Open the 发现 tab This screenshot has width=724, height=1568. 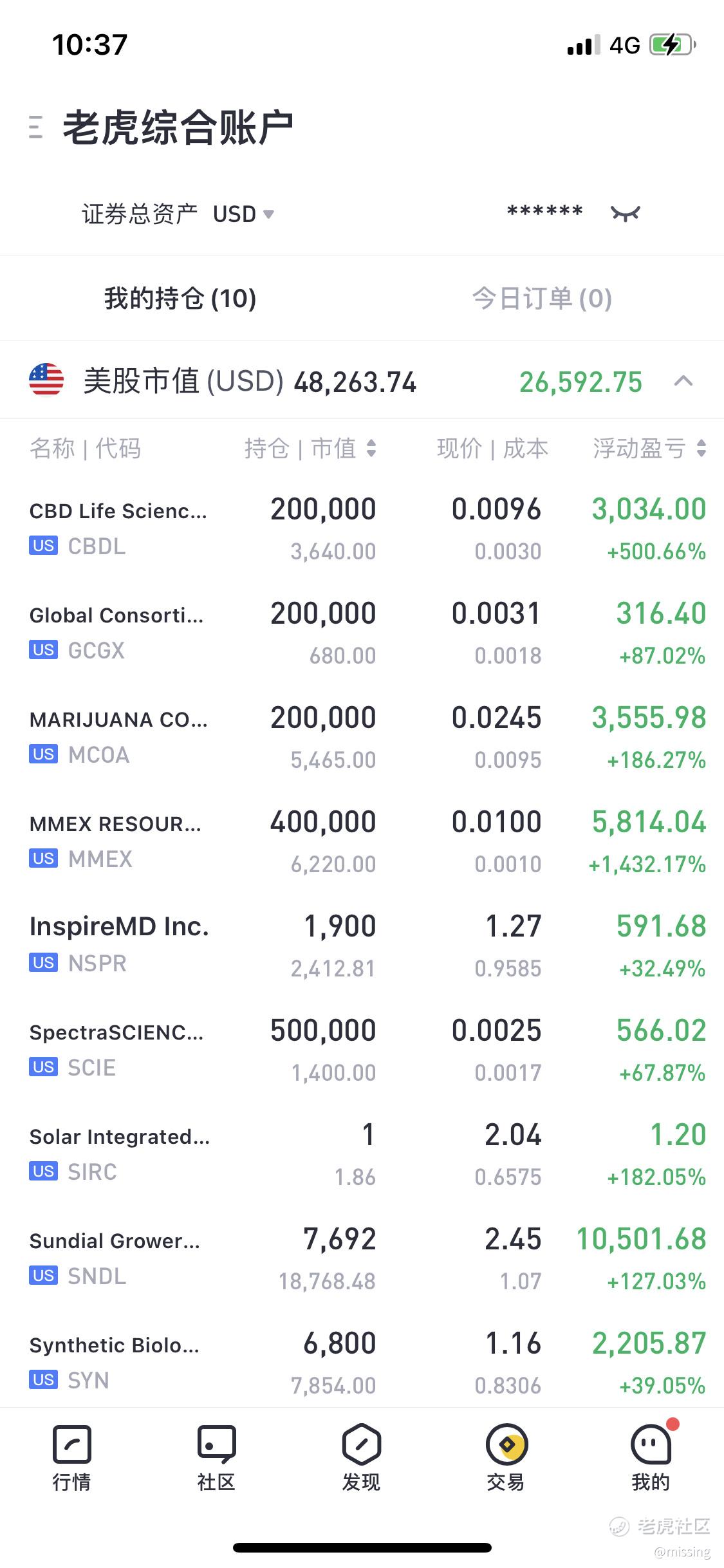tap(362, 1458)
